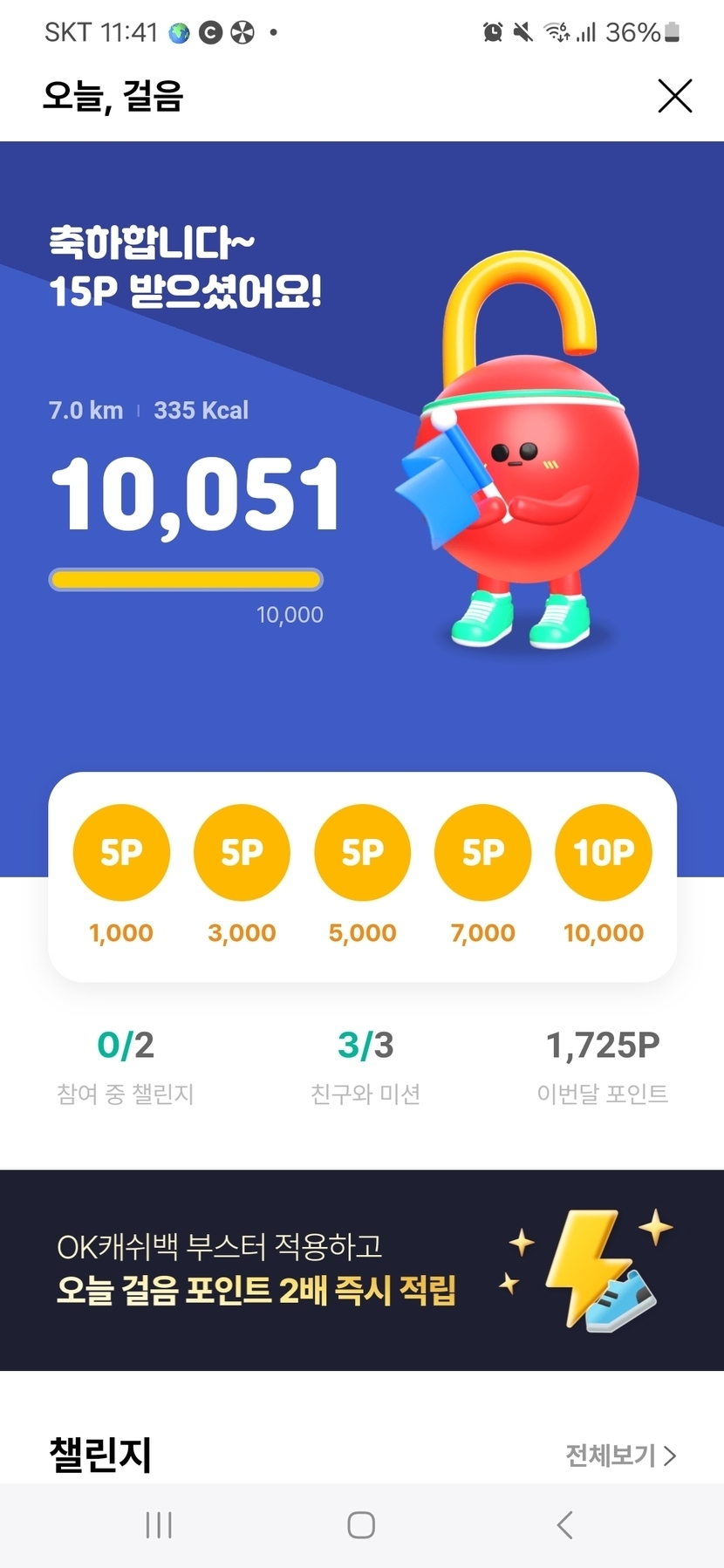This screenshot has width=724, height=1568.
Task: View 친구와 미션 progress
Action: point(365,1065)
